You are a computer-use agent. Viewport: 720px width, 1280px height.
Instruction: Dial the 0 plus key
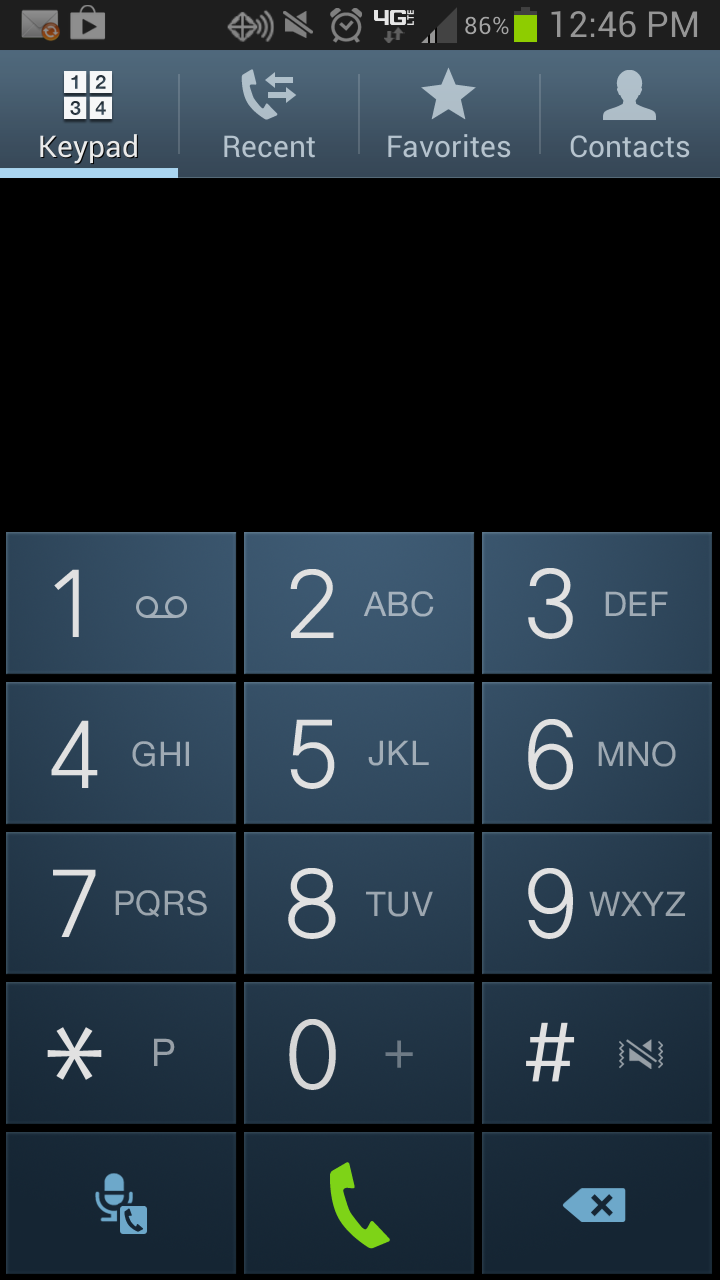coord(359,1053)
